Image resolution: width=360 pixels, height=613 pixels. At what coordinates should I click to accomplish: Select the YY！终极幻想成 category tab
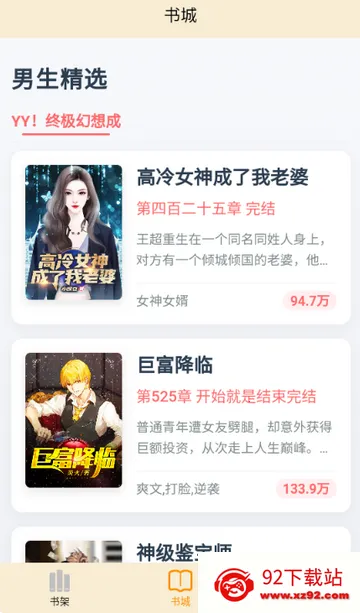pyautogui.click(x=66, y=122)
